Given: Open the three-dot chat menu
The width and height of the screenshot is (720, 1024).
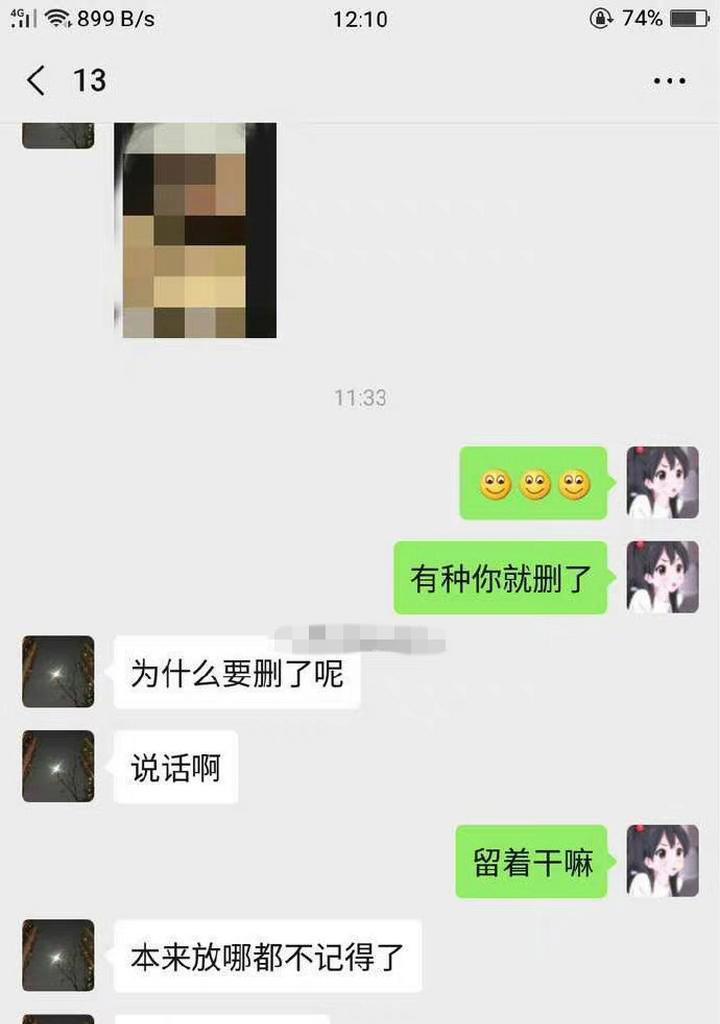Looking at the screenshot, I should [669, 81].
